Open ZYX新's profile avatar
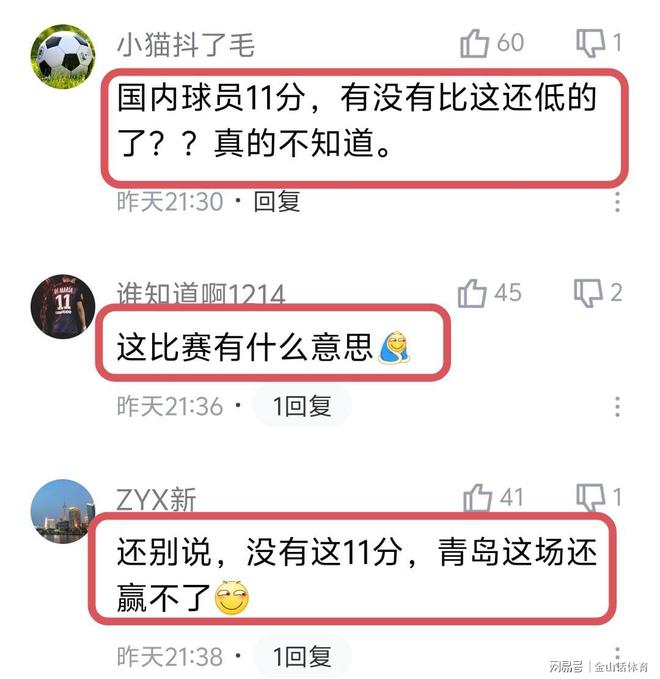The width and height of the screenshot is (660, 679). 64,510
